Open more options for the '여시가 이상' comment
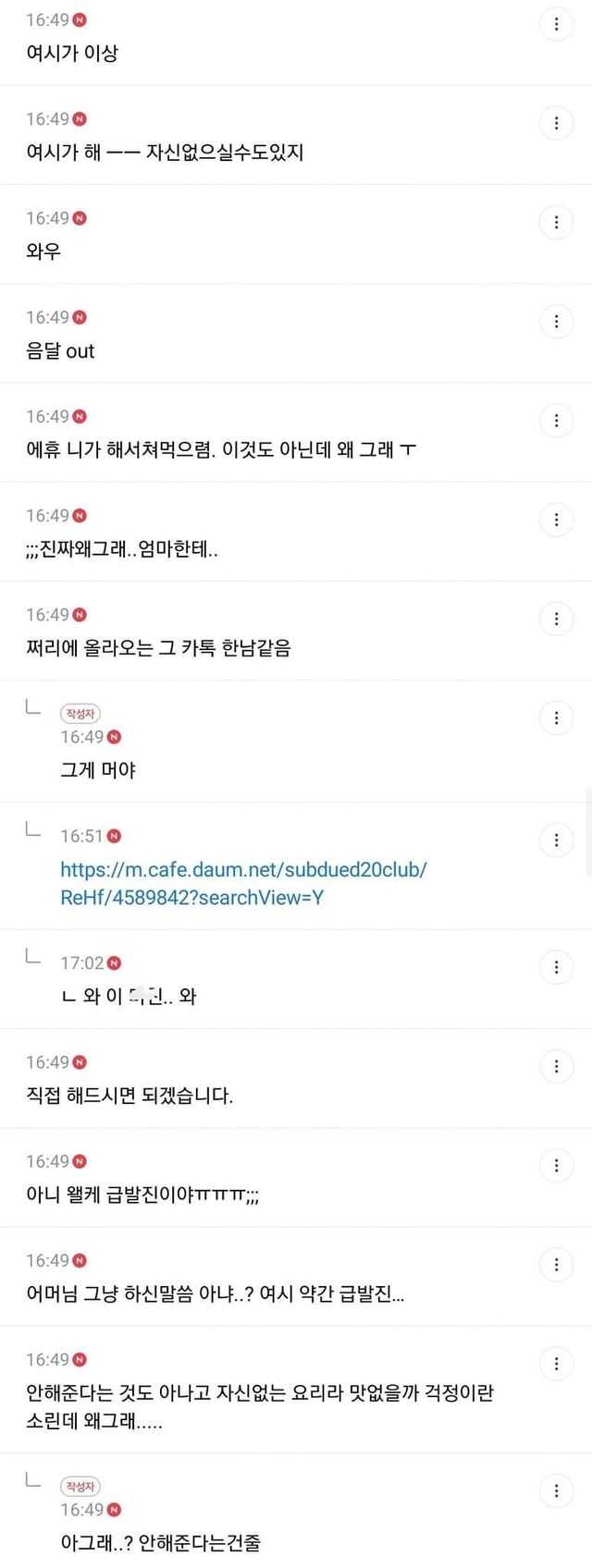Screen dimensions: 592x1568 556,24
